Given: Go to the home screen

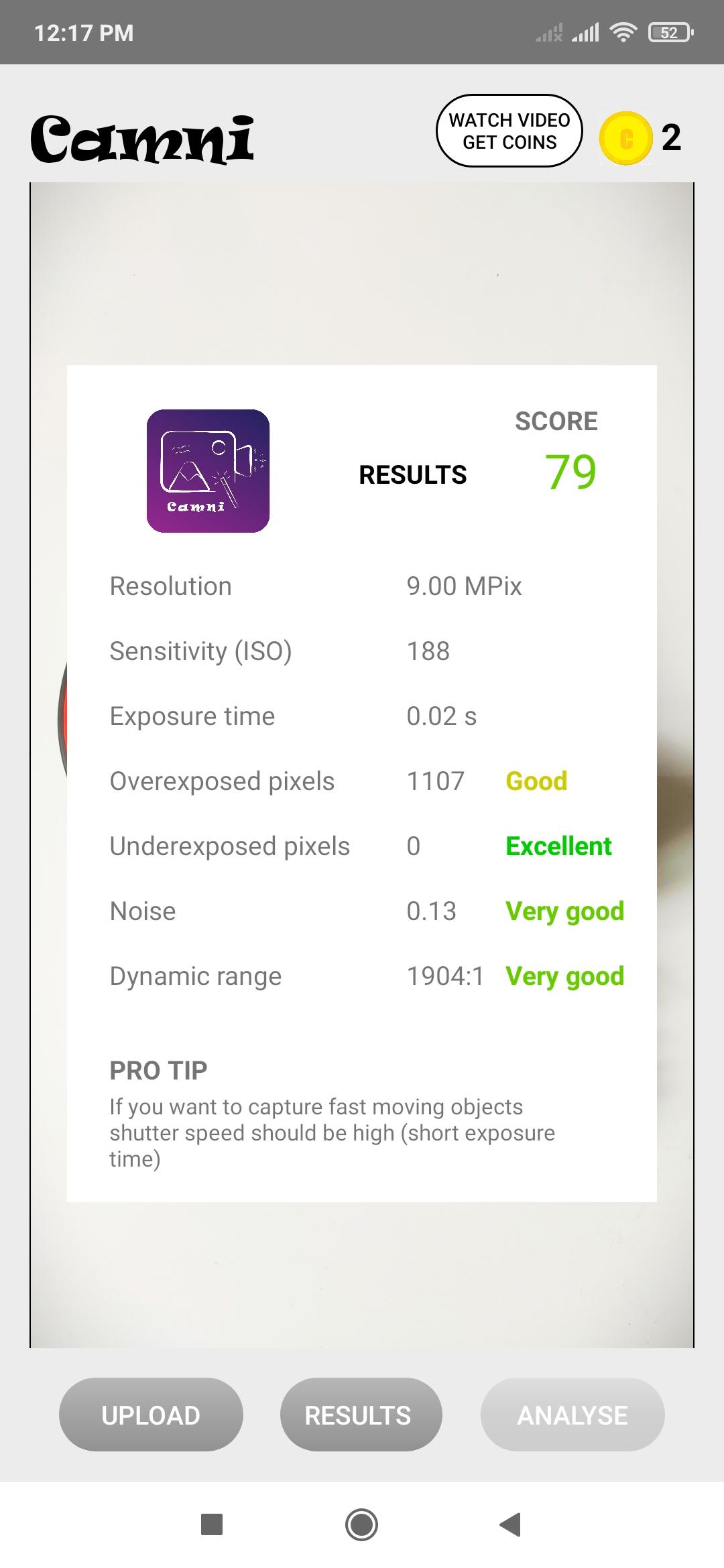Looking at the screenshot, I should [361, 1524].
